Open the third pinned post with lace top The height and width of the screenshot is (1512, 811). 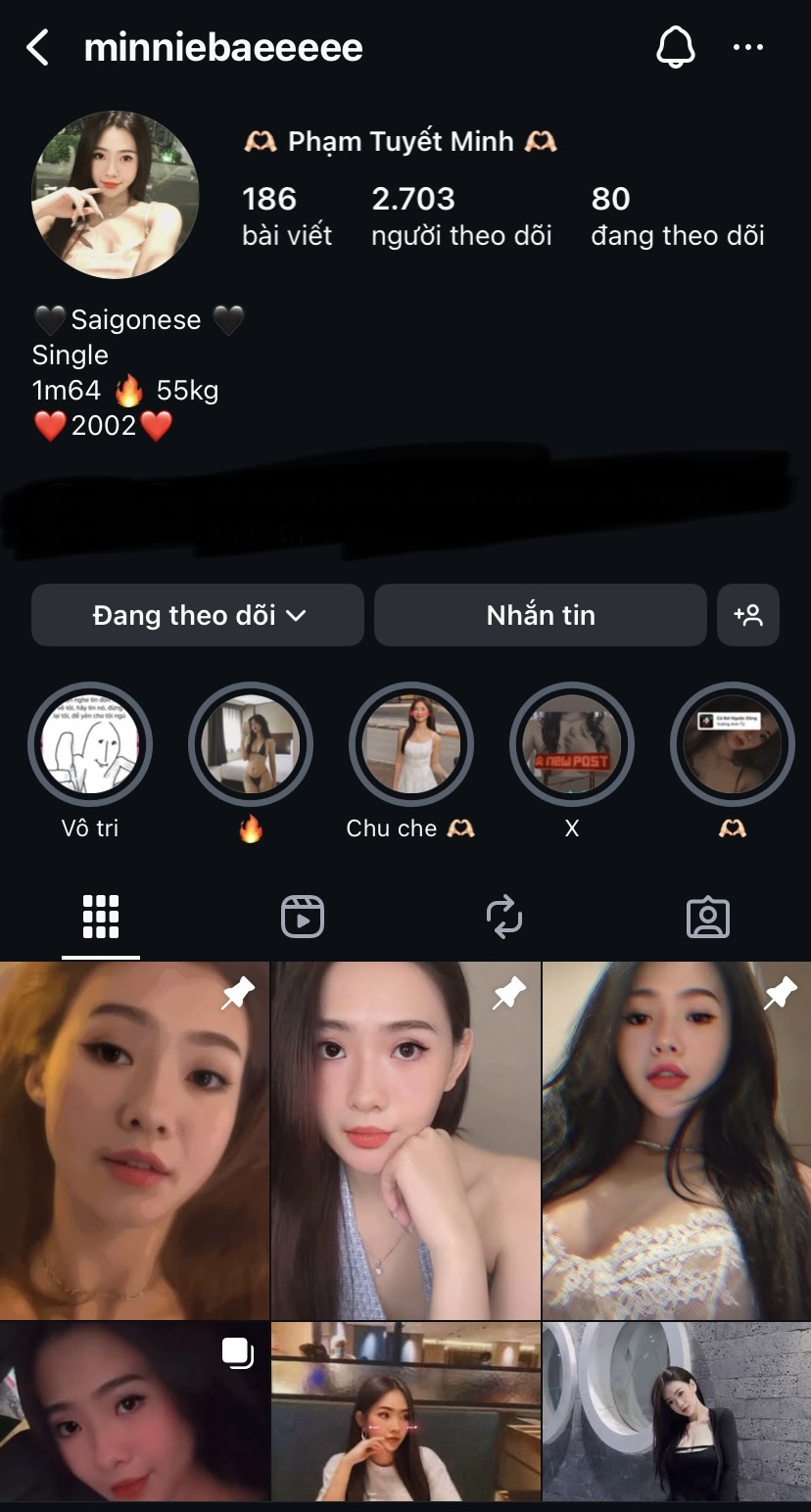coord(677,1141)
